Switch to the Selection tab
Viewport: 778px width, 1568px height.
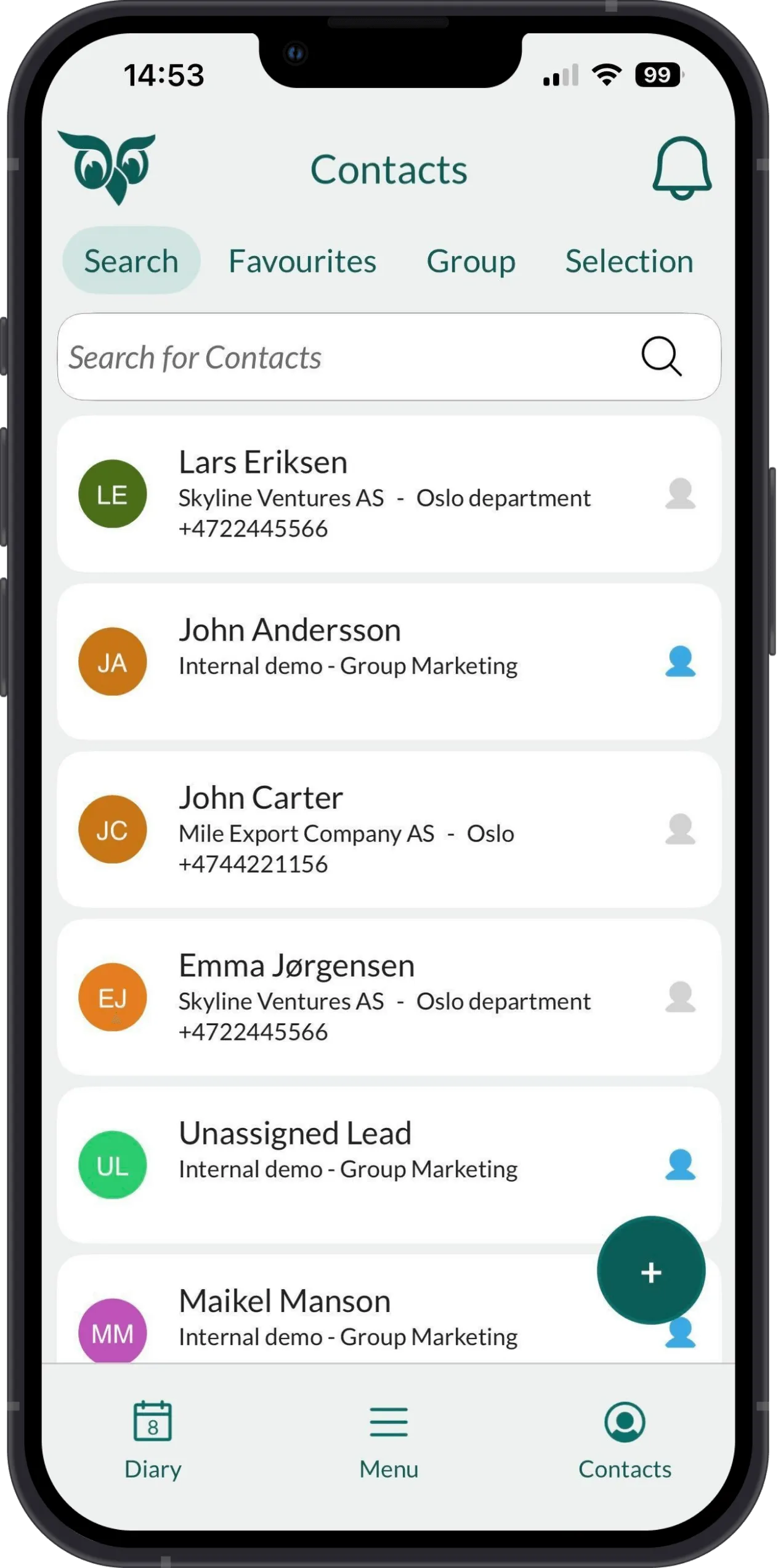click(629, 261)
